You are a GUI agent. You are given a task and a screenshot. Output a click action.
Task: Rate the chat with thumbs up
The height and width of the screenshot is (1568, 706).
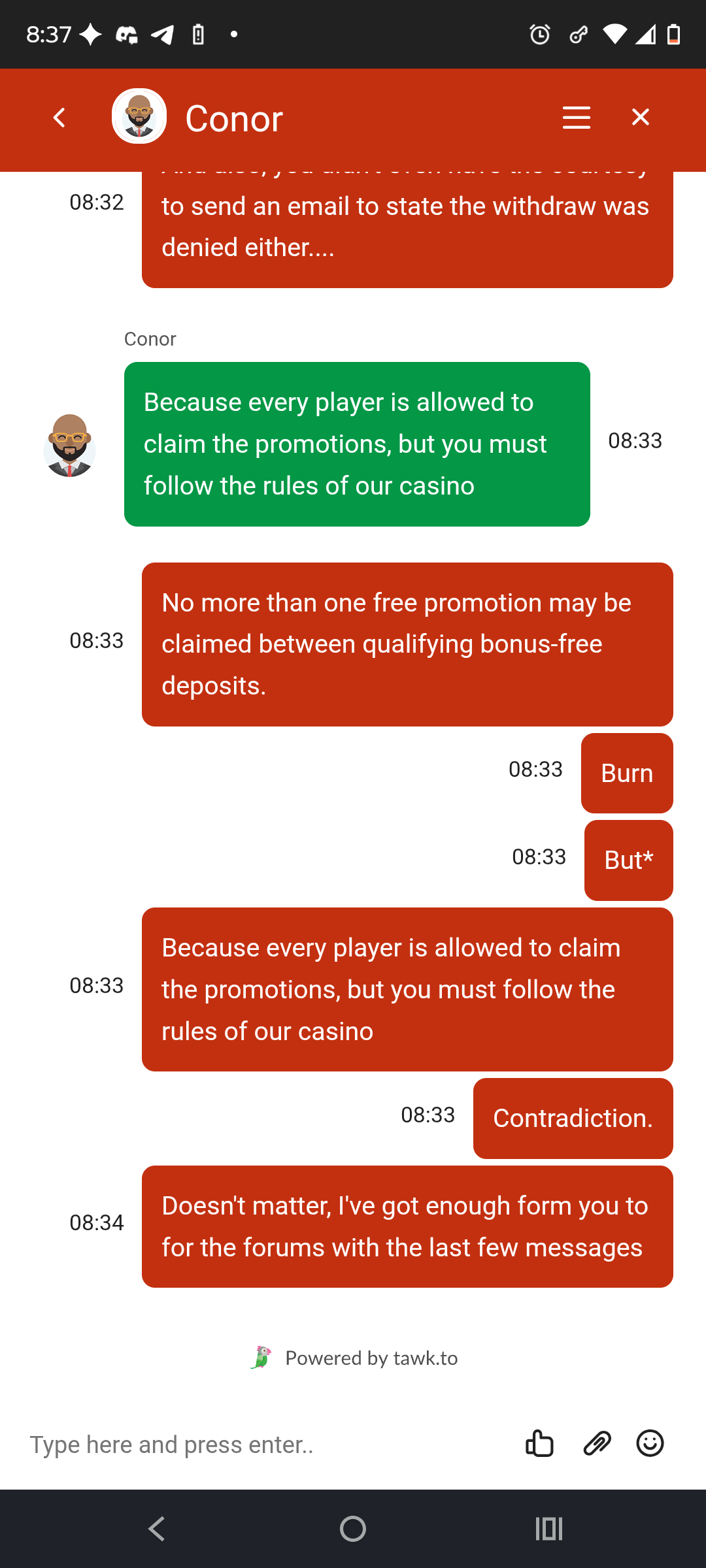tap(540, 1444)
